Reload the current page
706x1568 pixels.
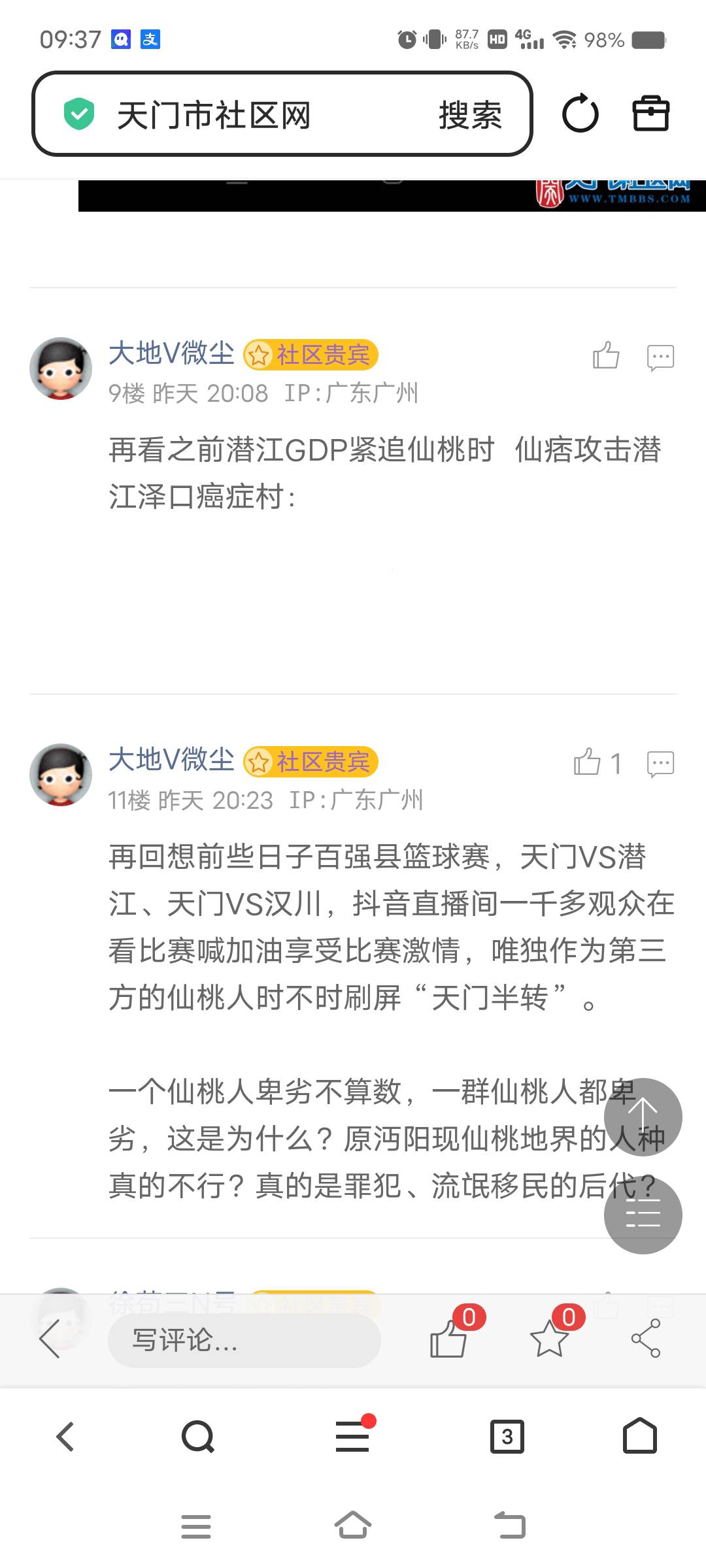(580, 114)
